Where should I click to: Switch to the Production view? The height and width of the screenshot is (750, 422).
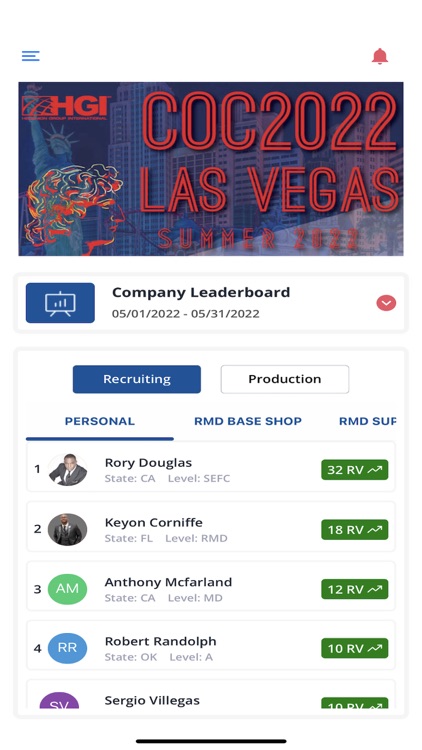[285, 379]
